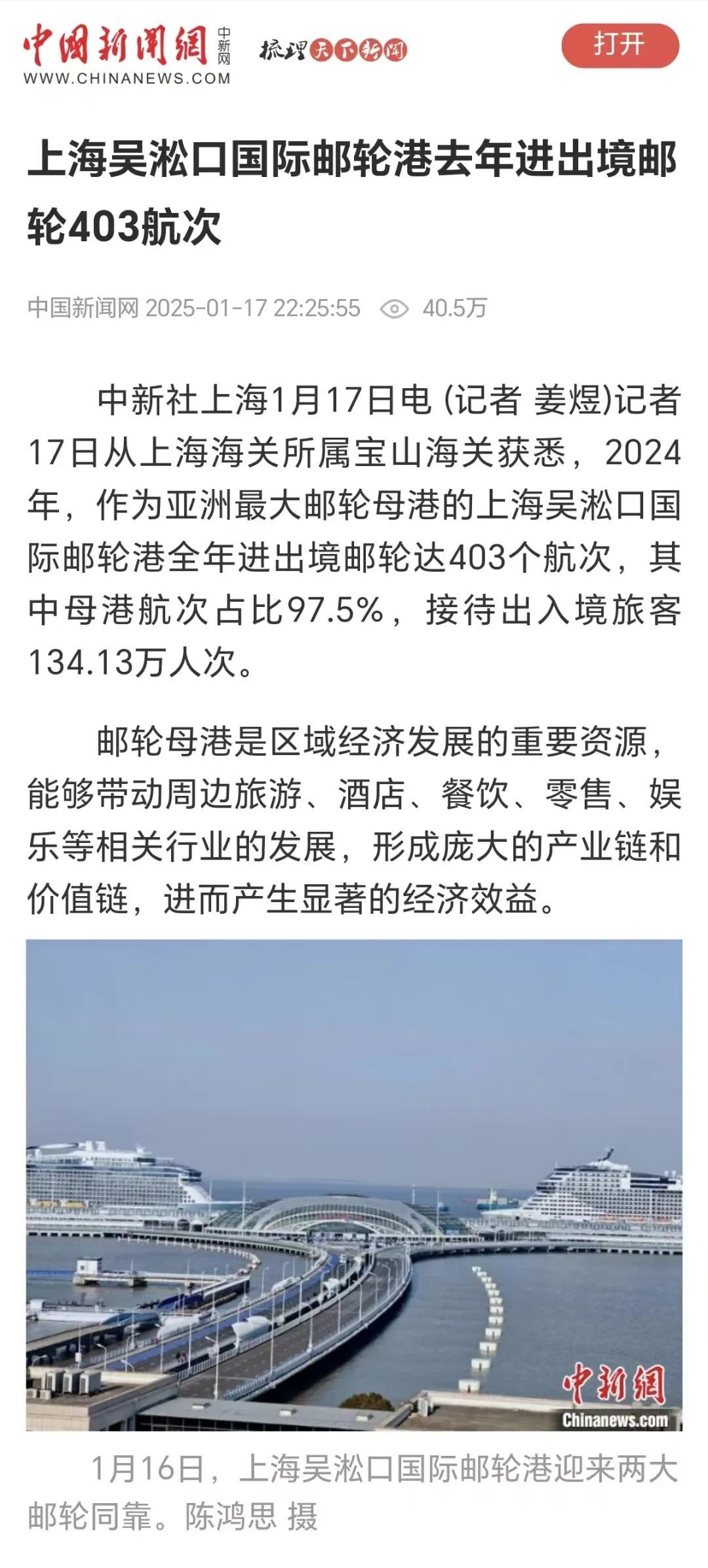The width and height of the screenshot is (708, 1568).
Task: Open the cruise port photo in the article
Action: pos(354,1185)
